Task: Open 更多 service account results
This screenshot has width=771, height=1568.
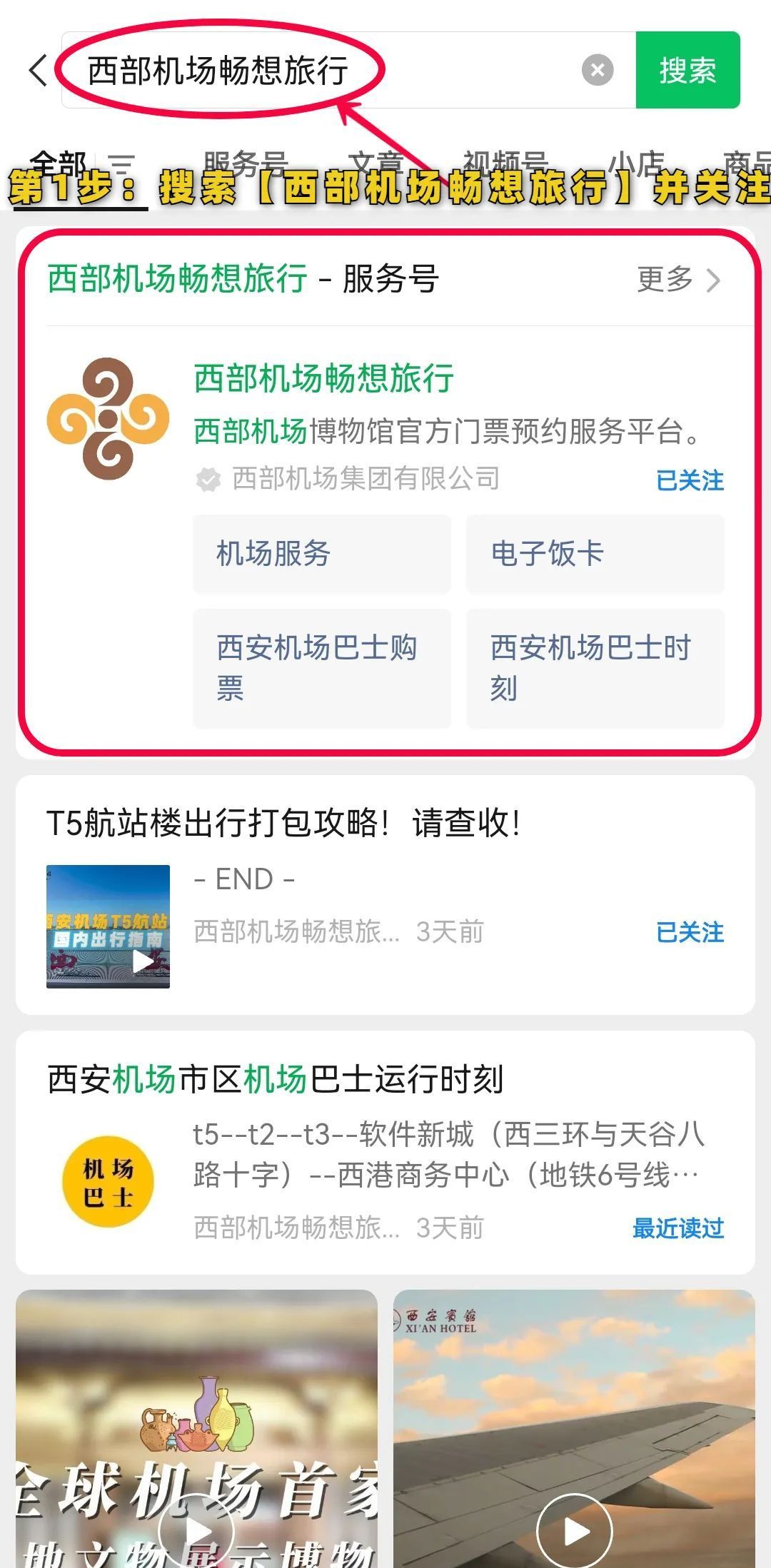Action: 678,279
